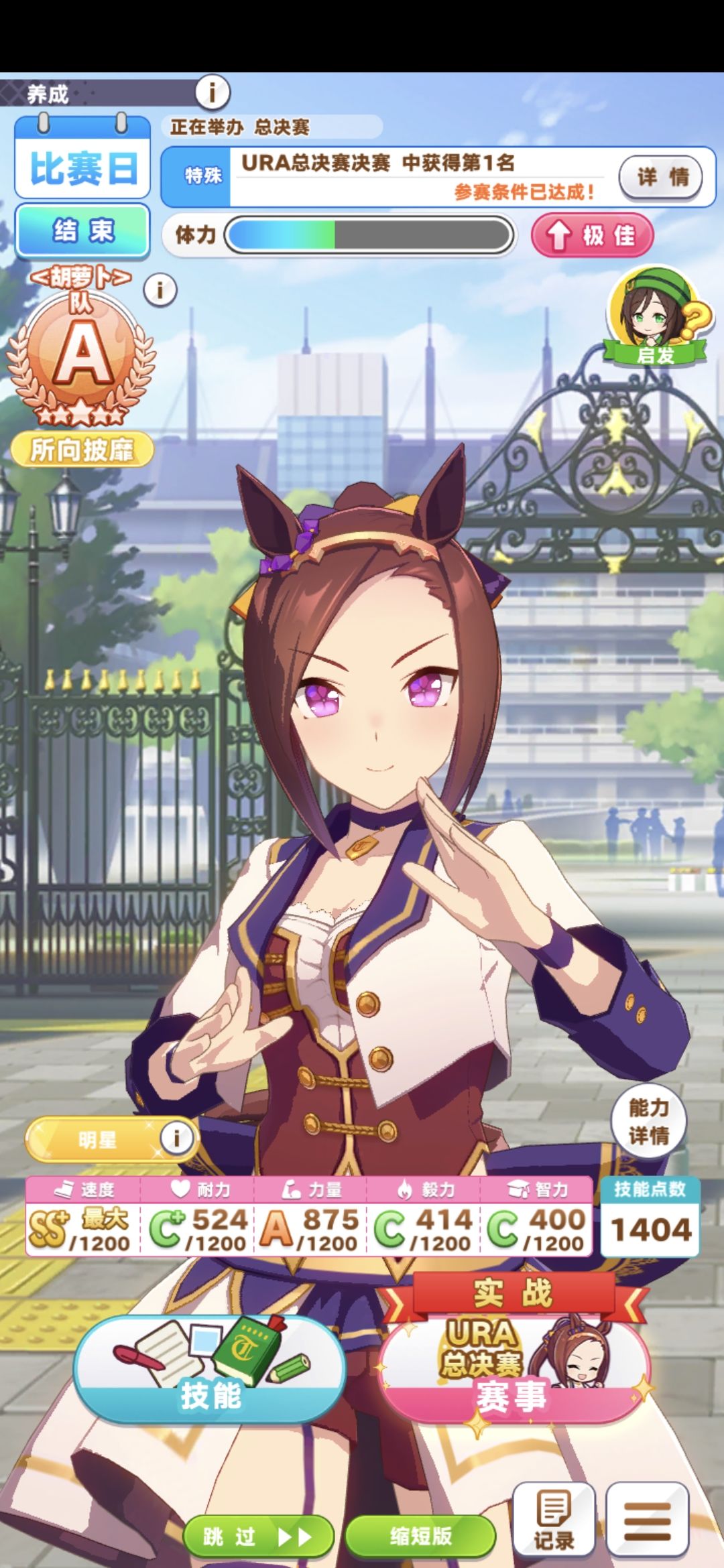
Task: Tap the 所向披靡 title badge
Action: (x=82, y=450)
